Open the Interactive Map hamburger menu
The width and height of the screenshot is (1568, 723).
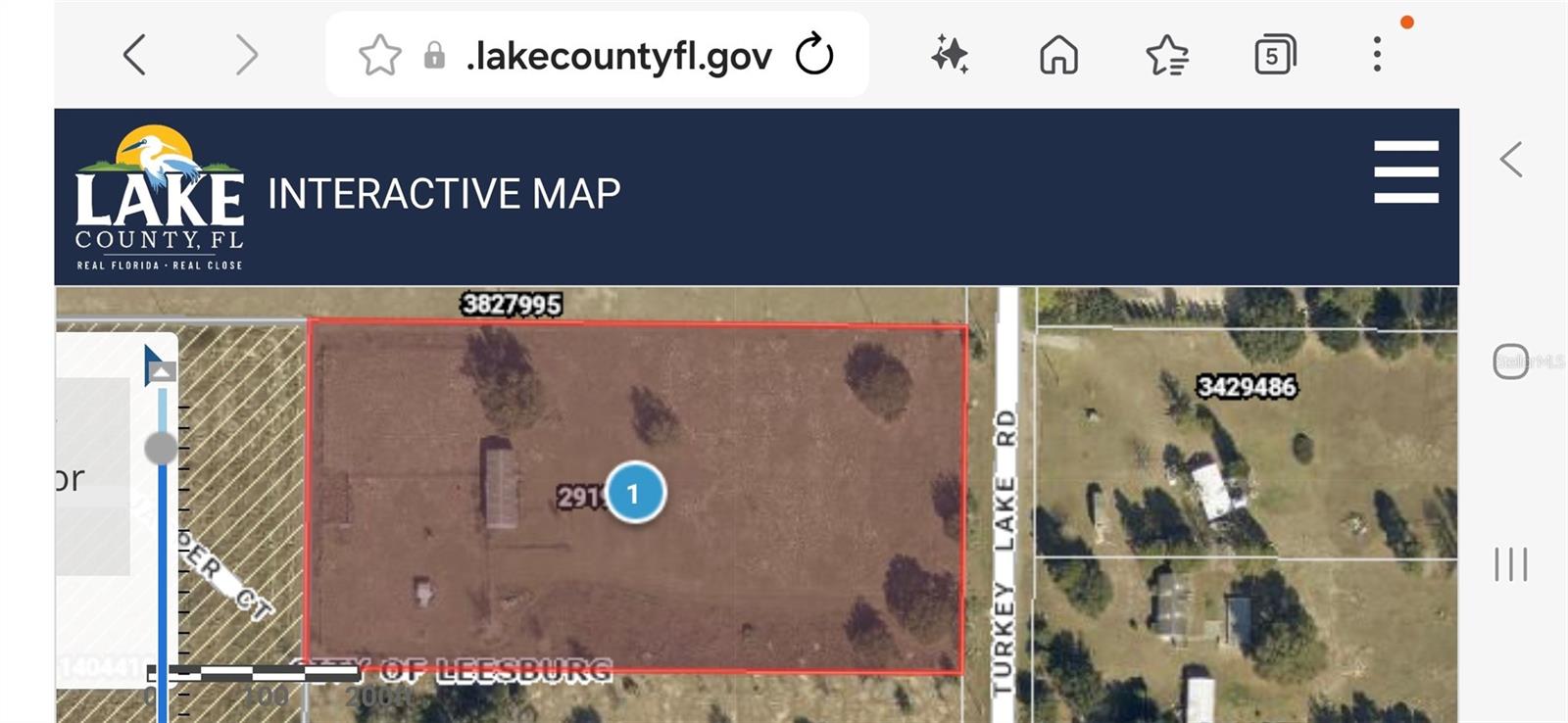[1405, 171]
